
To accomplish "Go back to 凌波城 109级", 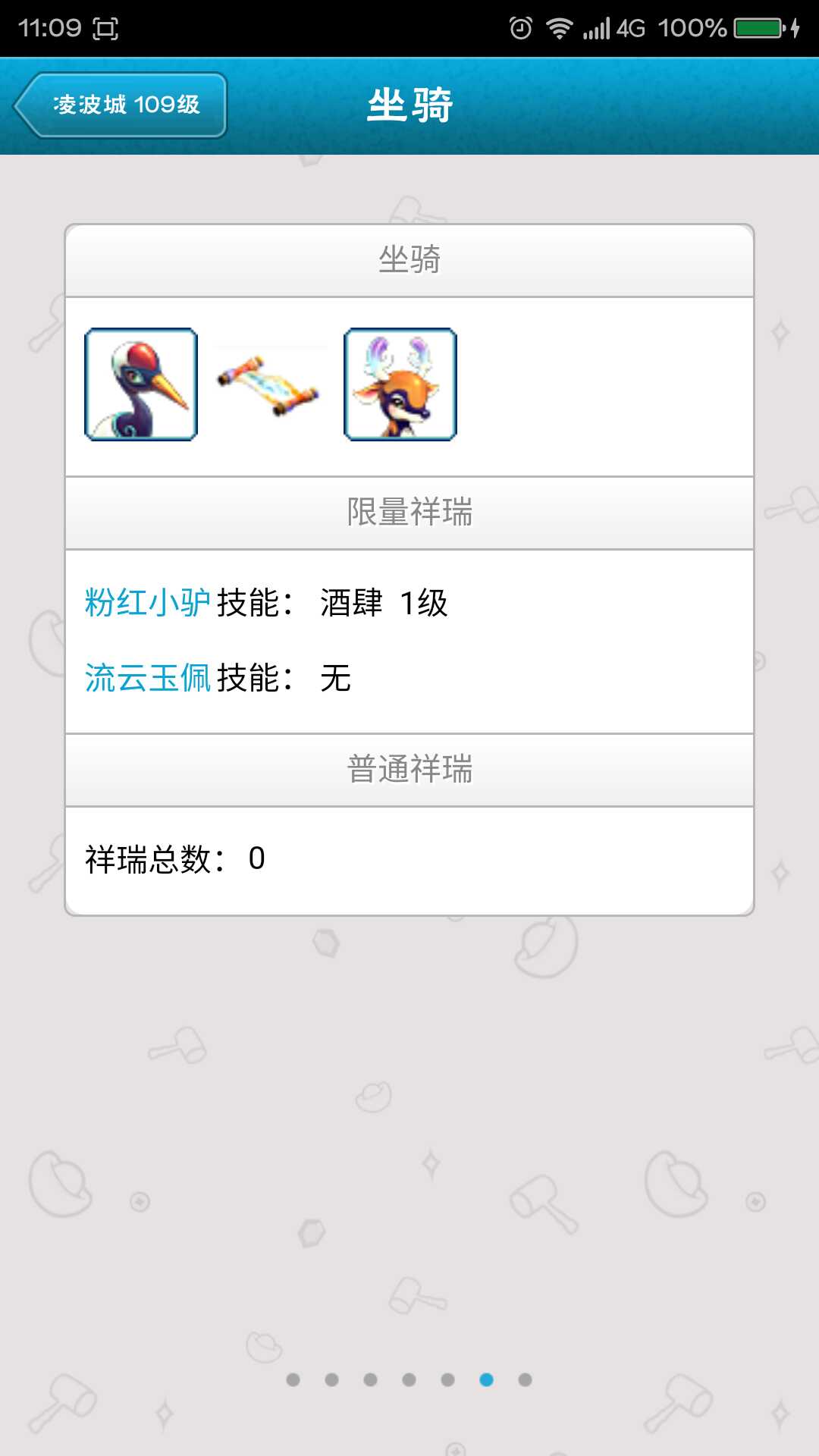I will point(121,105).
